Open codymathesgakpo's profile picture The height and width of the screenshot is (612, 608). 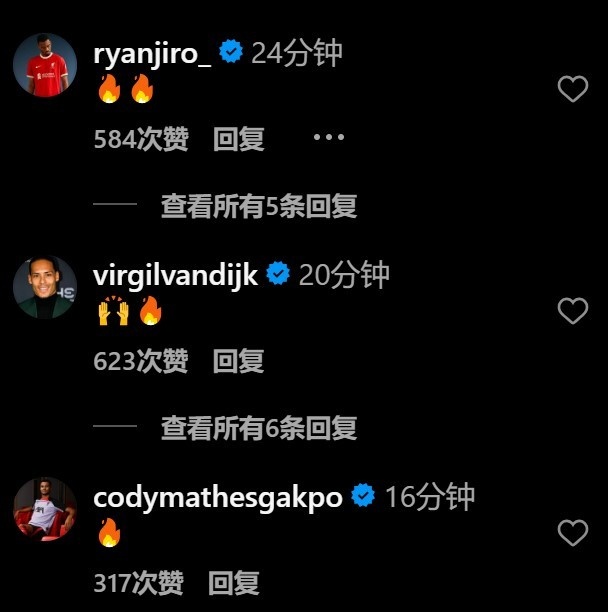pyautogui.click(x=45, y=509)
